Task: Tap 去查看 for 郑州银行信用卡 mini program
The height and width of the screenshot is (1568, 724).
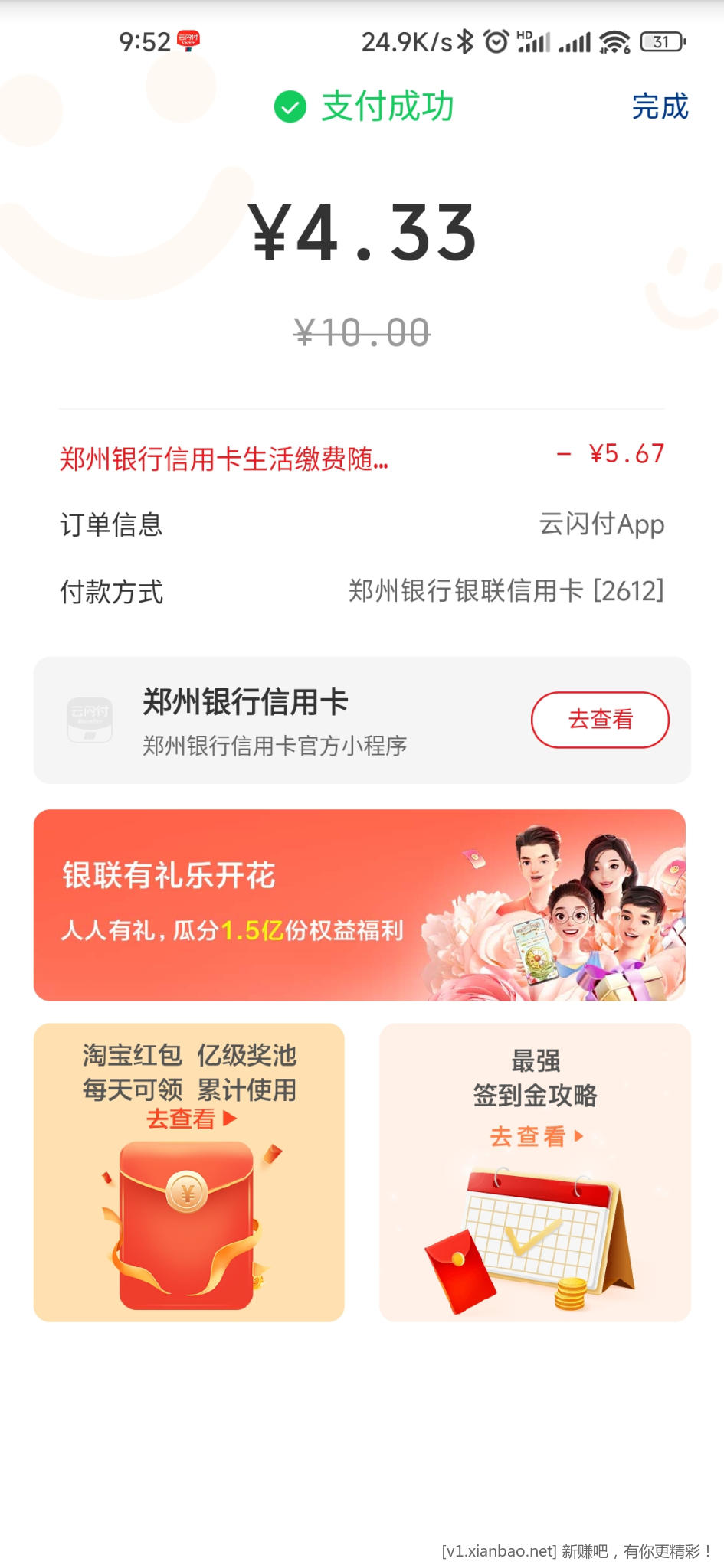Action: coord(600,720)
